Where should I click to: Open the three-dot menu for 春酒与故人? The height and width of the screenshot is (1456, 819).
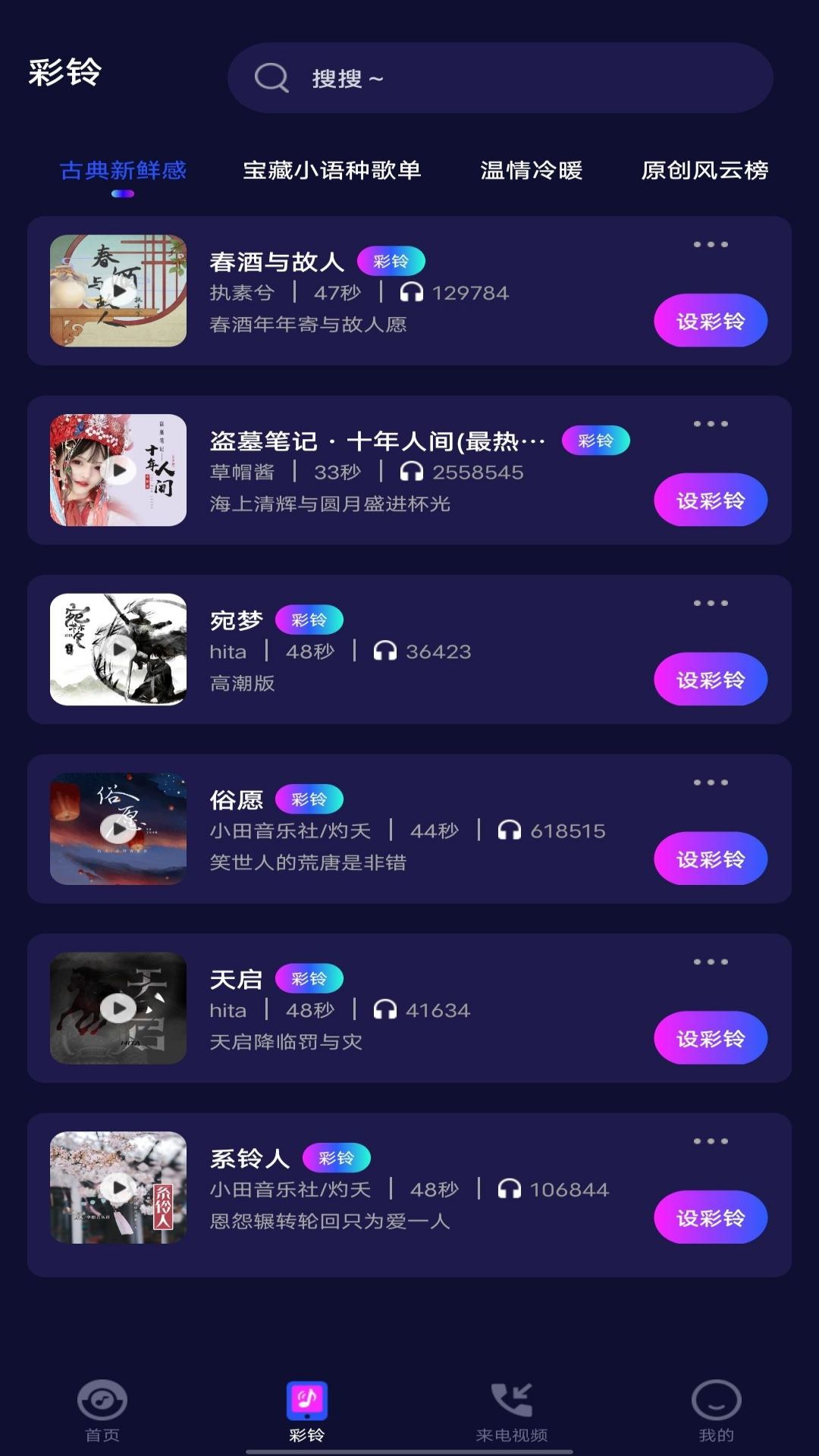pos(711,244)
